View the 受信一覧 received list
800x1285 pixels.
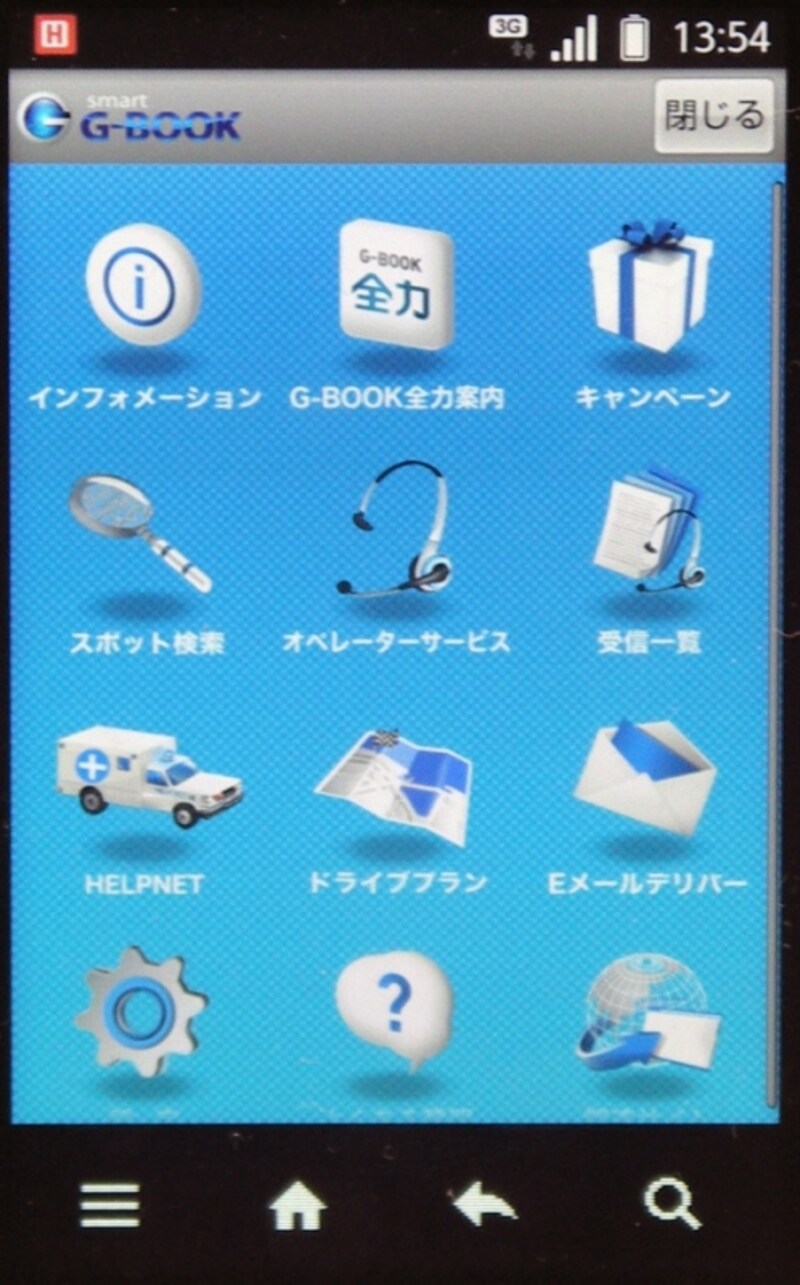coord(649,532)
